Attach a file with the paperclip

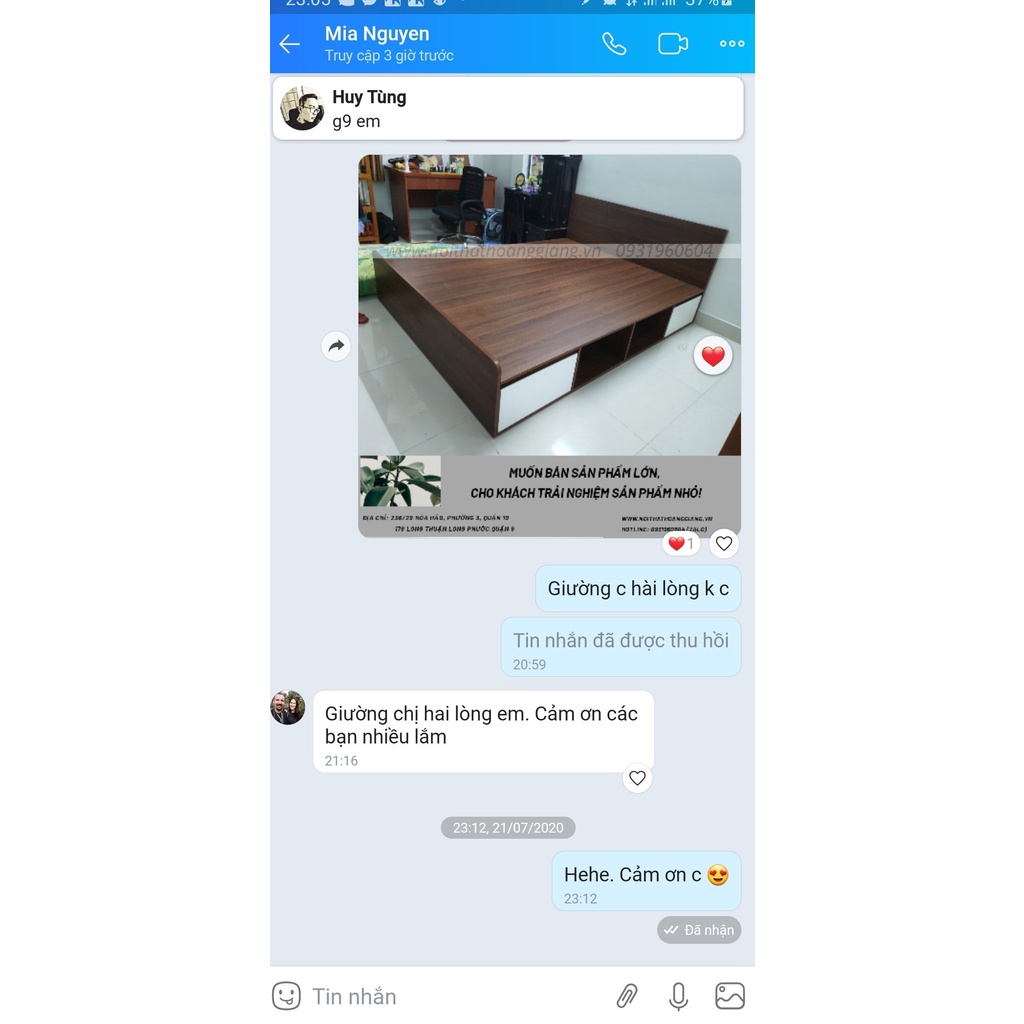(627, 996)
